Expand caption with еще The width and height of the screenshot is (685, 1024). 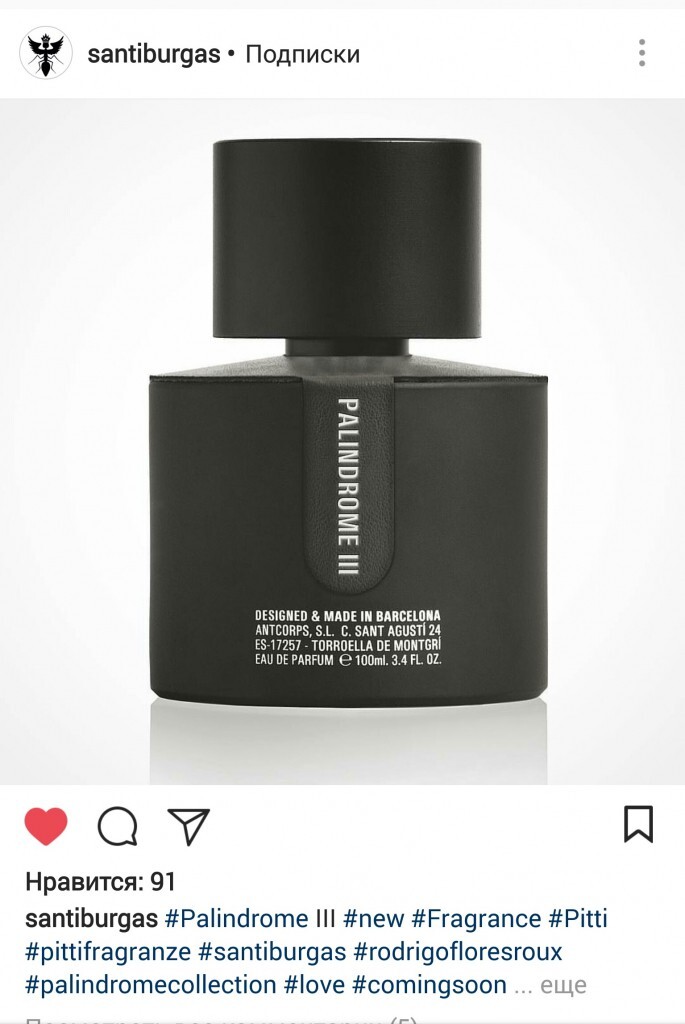click(563, 985)
